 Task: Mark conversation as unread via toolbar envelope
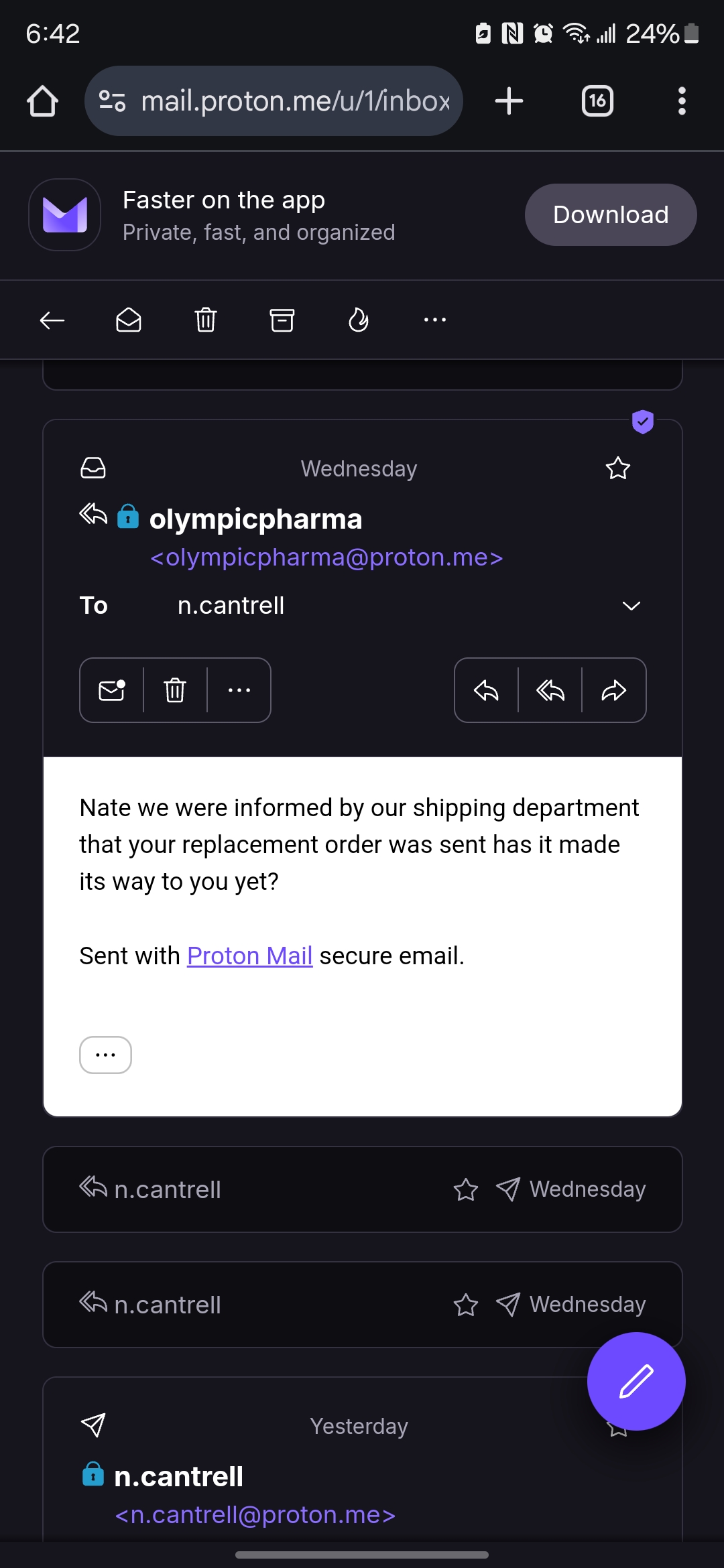coord(128,320)
